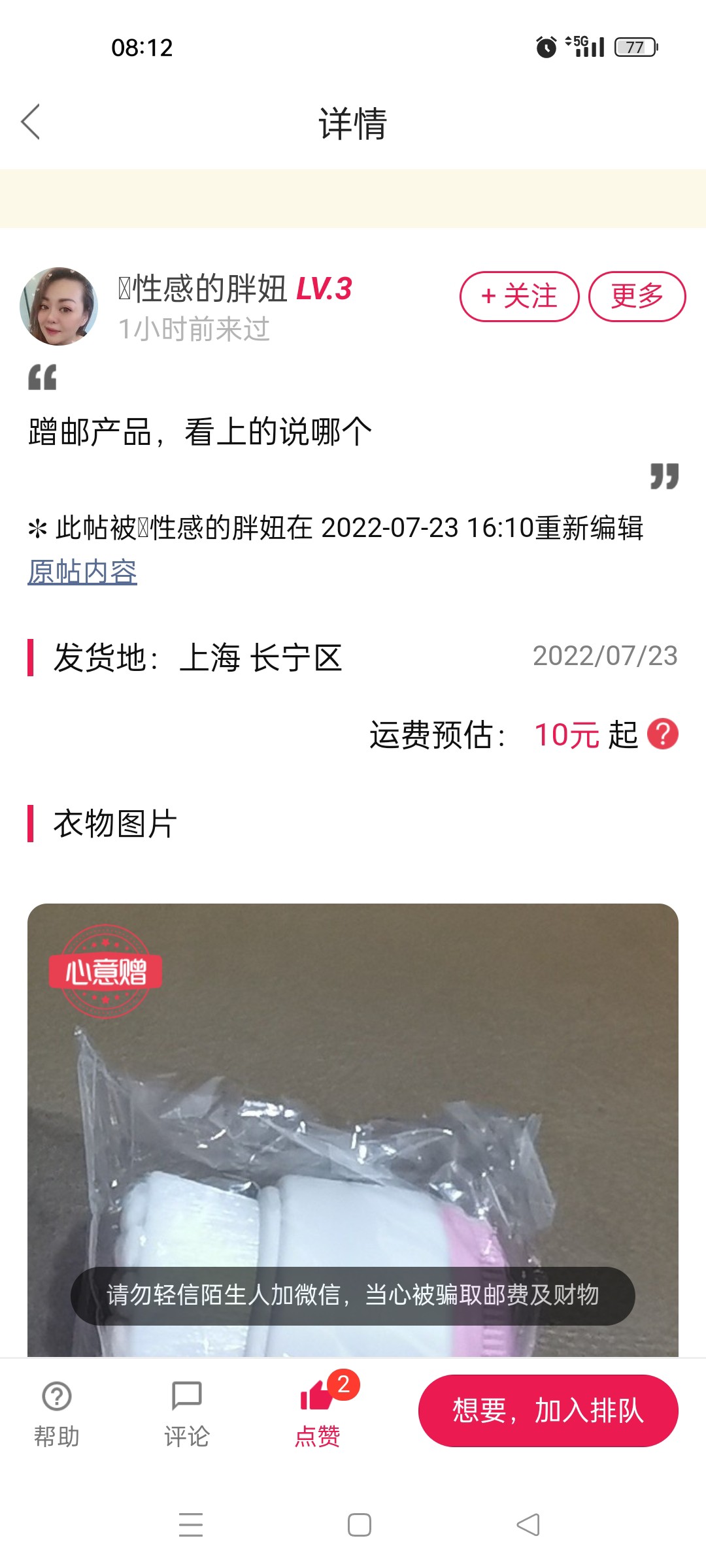
Task: Like this post with 点赞
Action: click(318, 1411)
